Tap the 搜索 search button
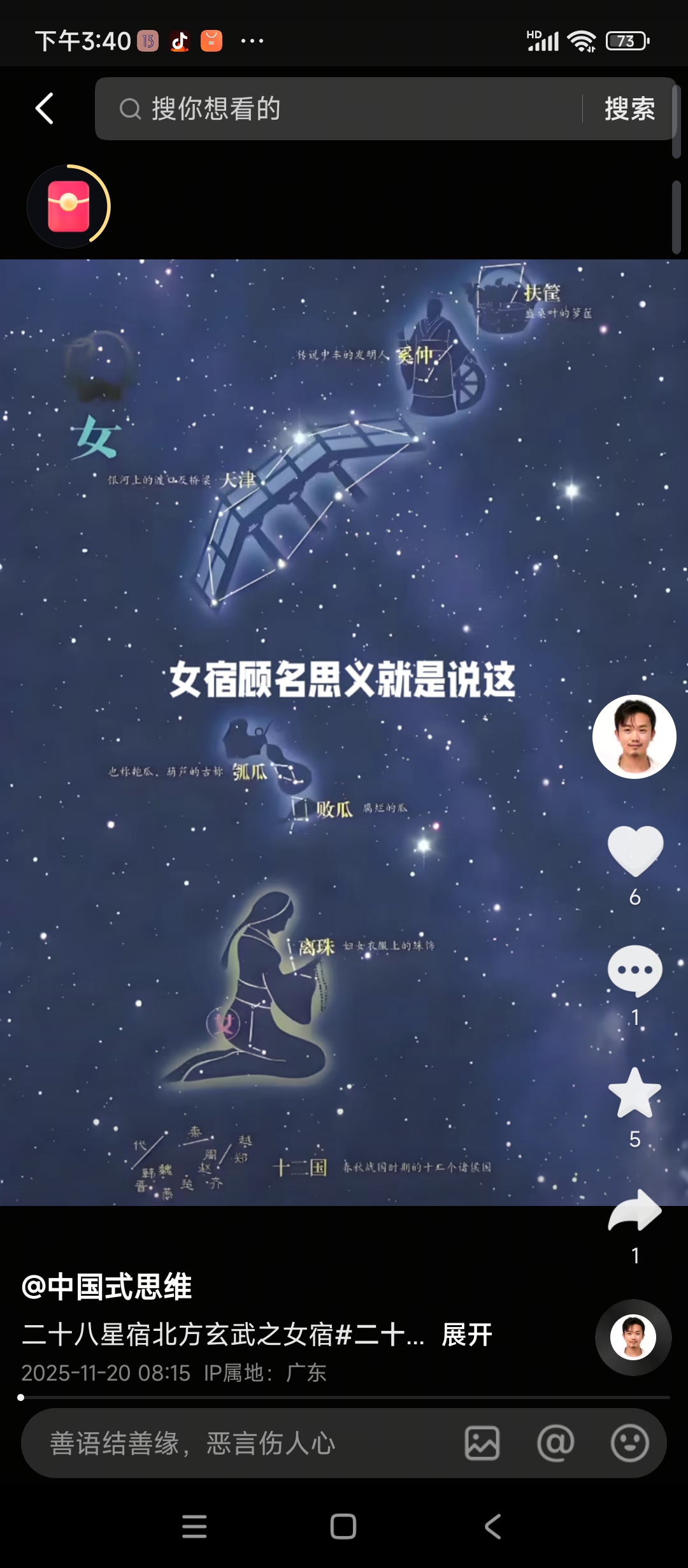This screenshot has height=1568, width=688. click(x=628, y=108)
